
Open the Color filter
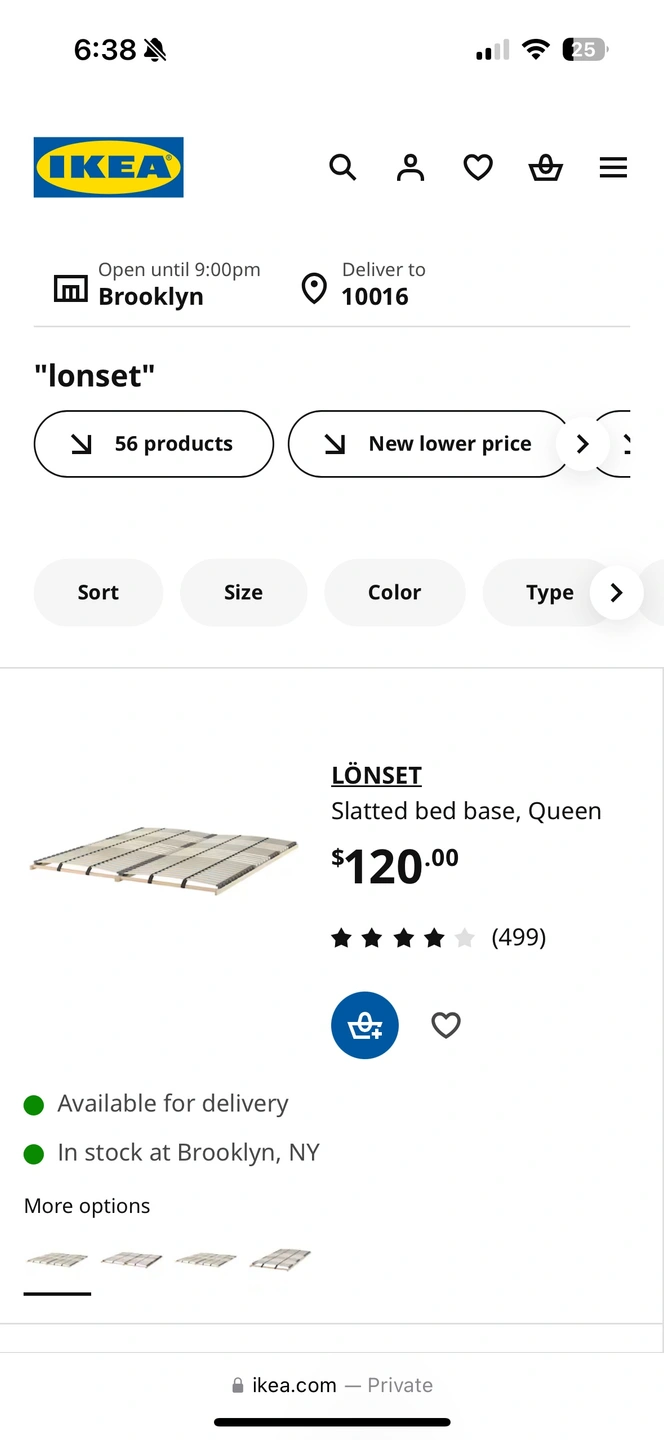pyautogui.click(x=395, y=592)
